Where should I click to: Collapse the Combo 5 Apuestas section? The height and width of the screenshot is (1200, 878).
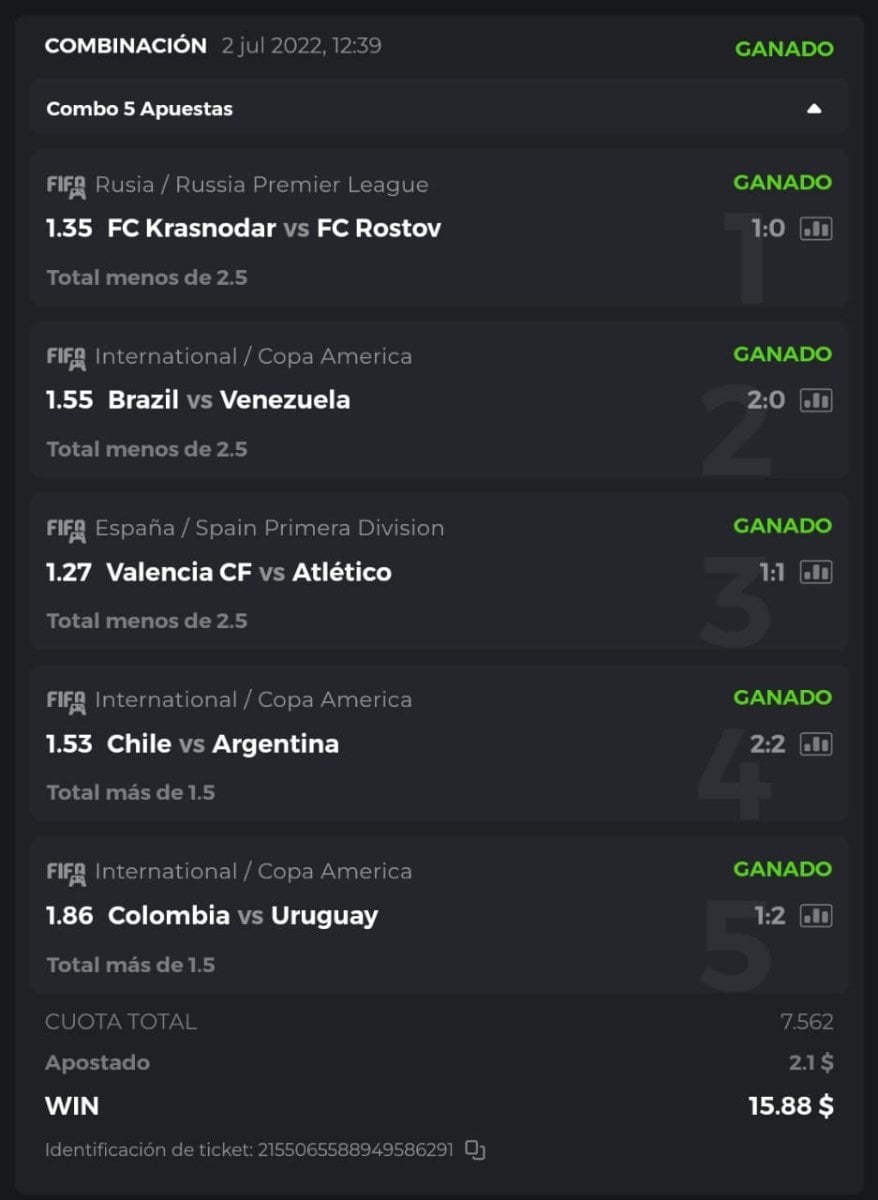click(x=814, y=108)
